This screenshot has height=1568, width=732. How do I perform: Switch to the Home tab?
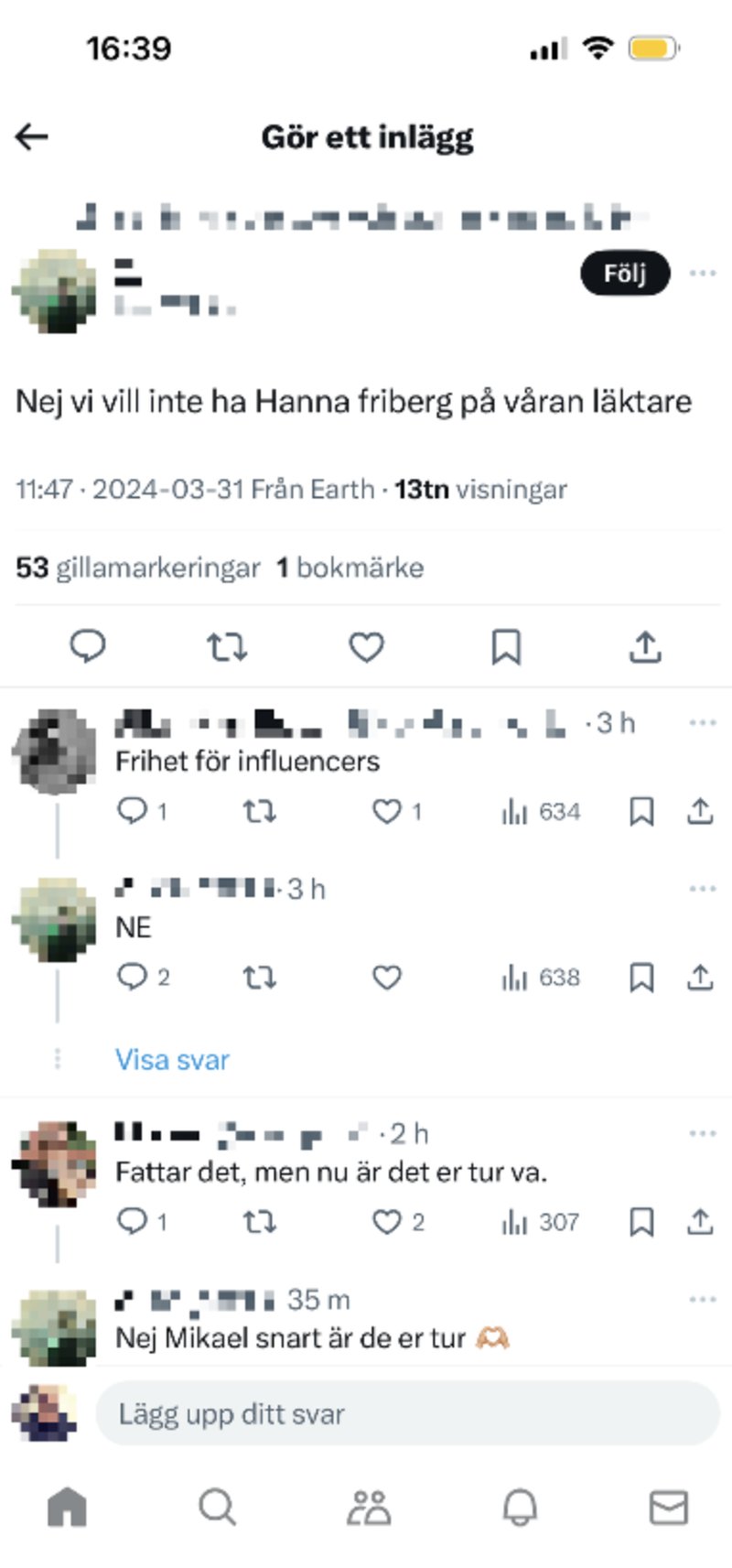coord(67,1507)
